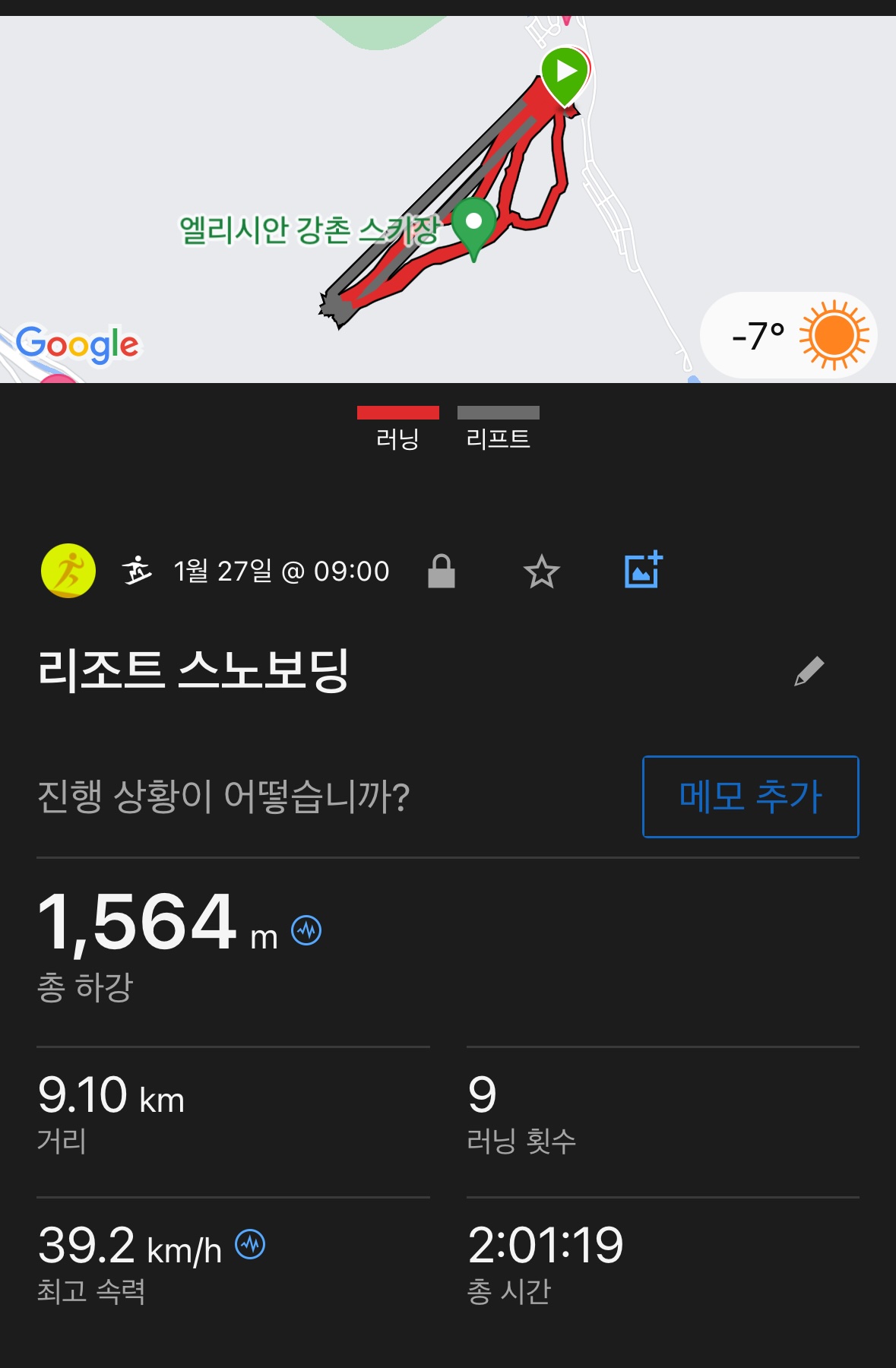This screenshot has height=1368, width=896.
Task: Add a photo to this activity
Action: (x=643, y=571)
